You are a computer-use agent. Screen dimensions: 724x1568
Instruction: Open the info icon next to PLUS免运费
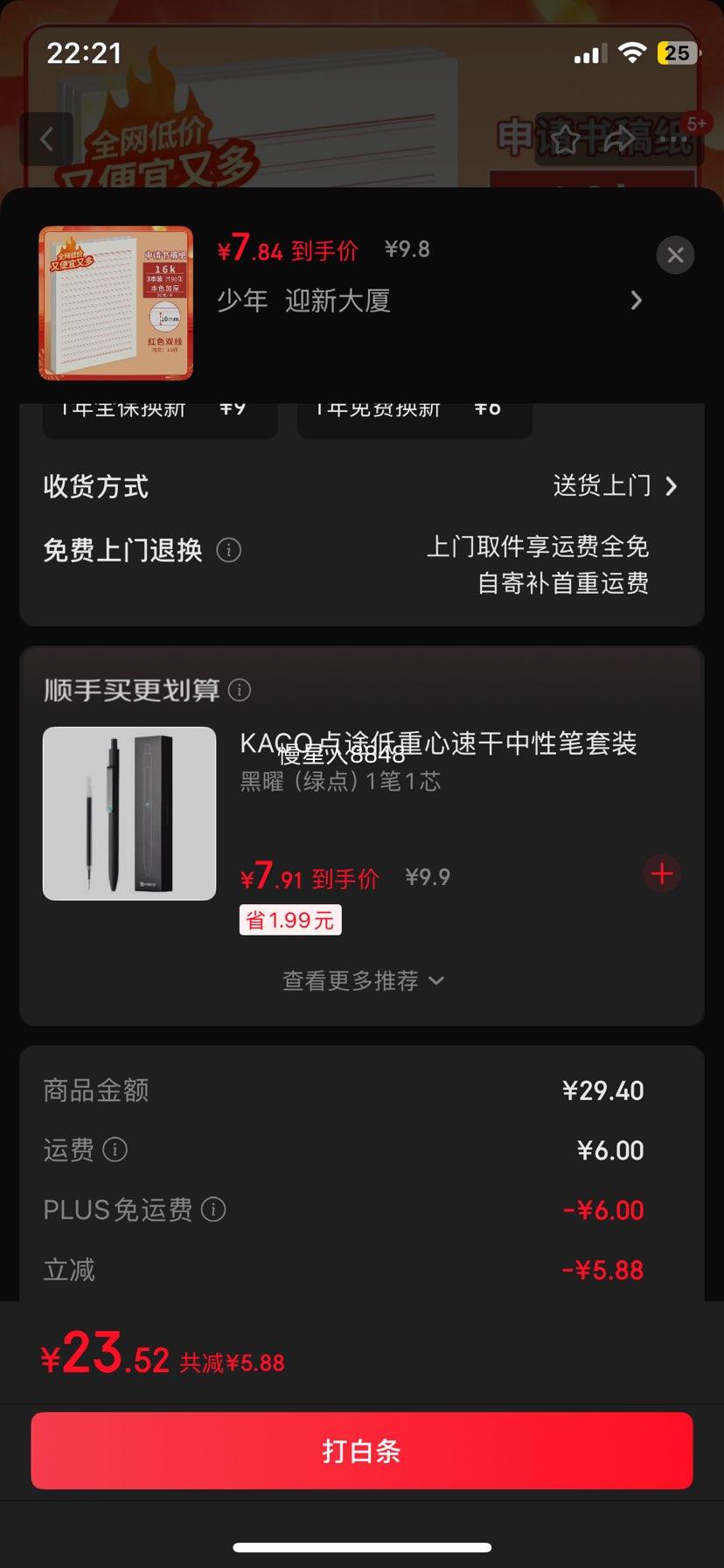pyautogui.click(x=212, y=1209)
